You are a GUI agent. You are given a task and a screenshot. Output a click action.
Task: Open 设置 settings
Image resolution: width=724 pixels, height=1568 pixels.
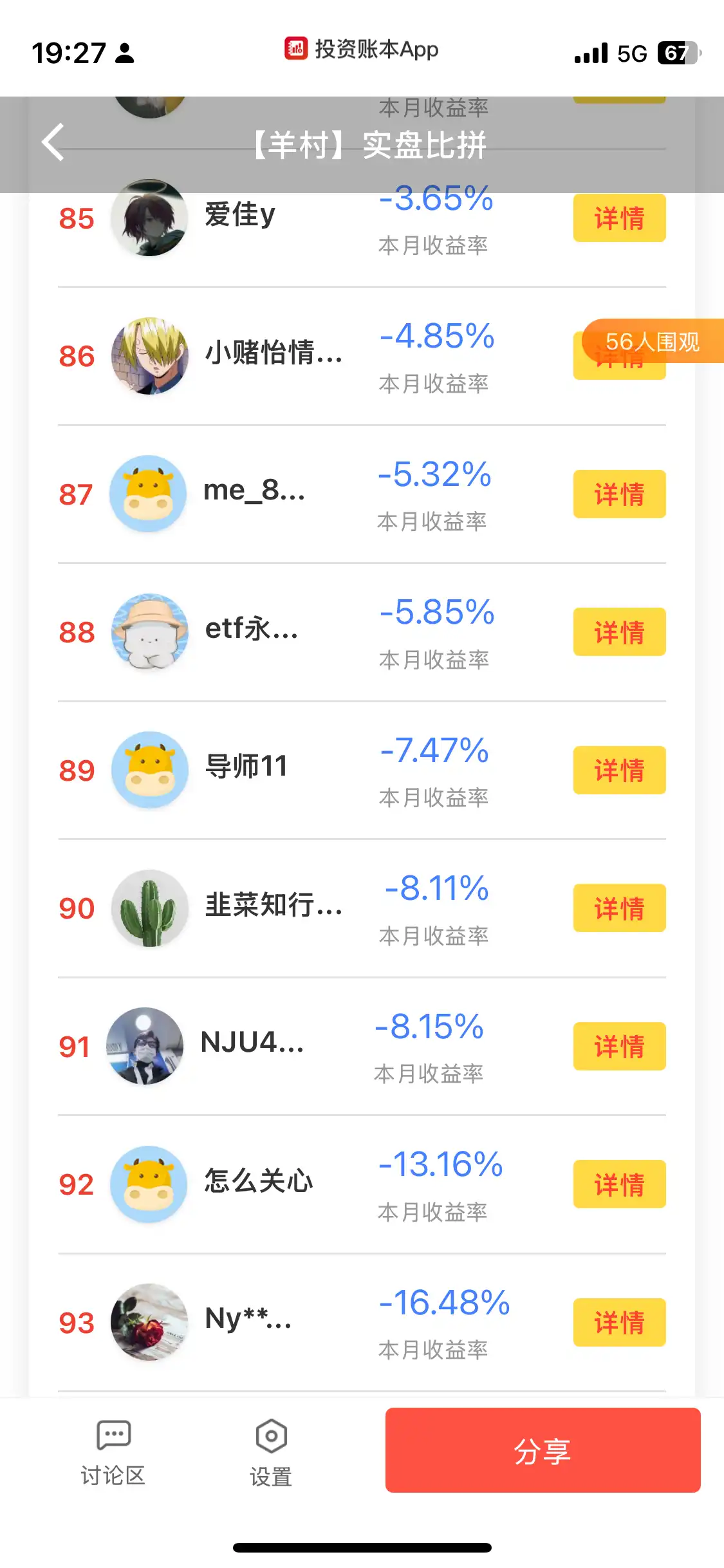click(x=271, y=1453)
